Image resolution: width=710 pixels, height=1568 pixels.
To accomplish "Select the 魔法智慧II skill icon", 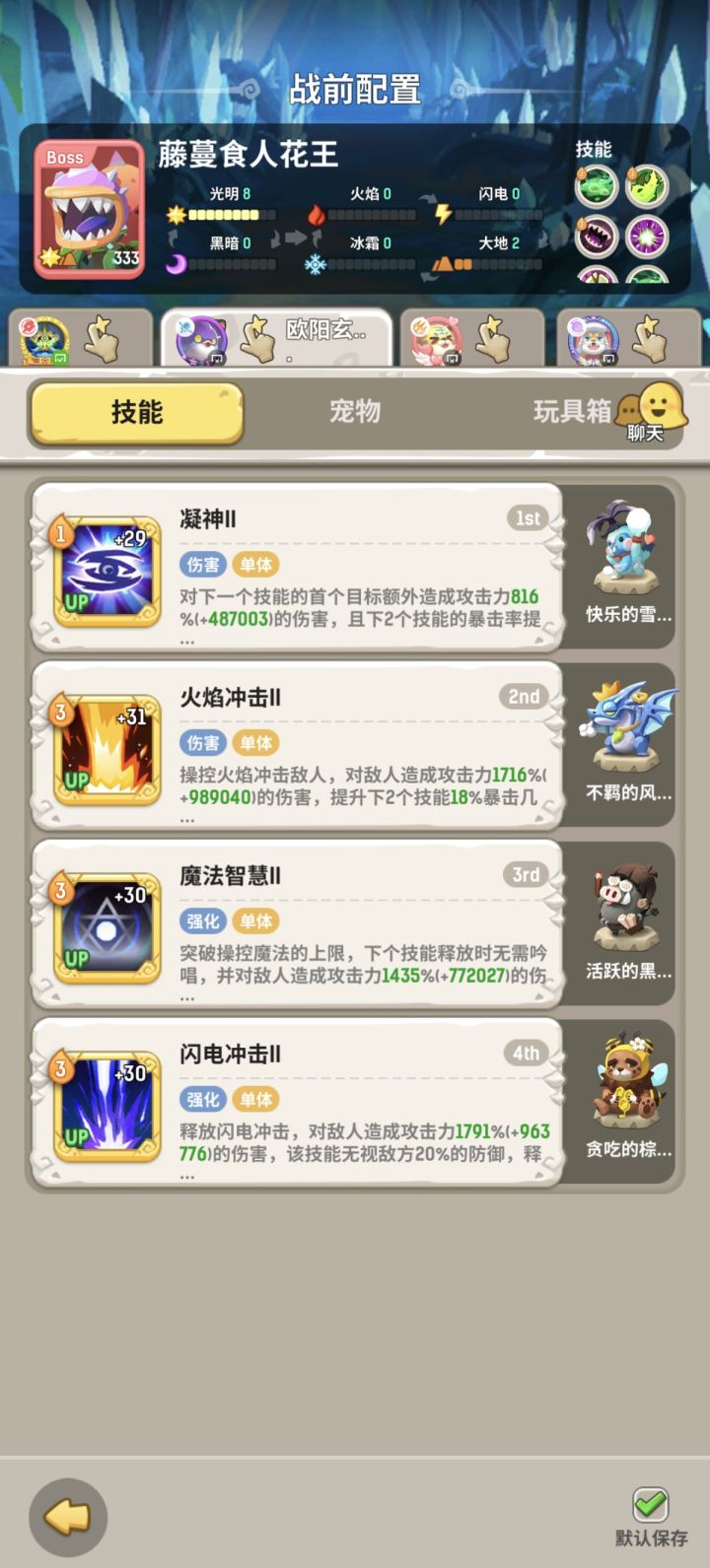I will 106,926.
